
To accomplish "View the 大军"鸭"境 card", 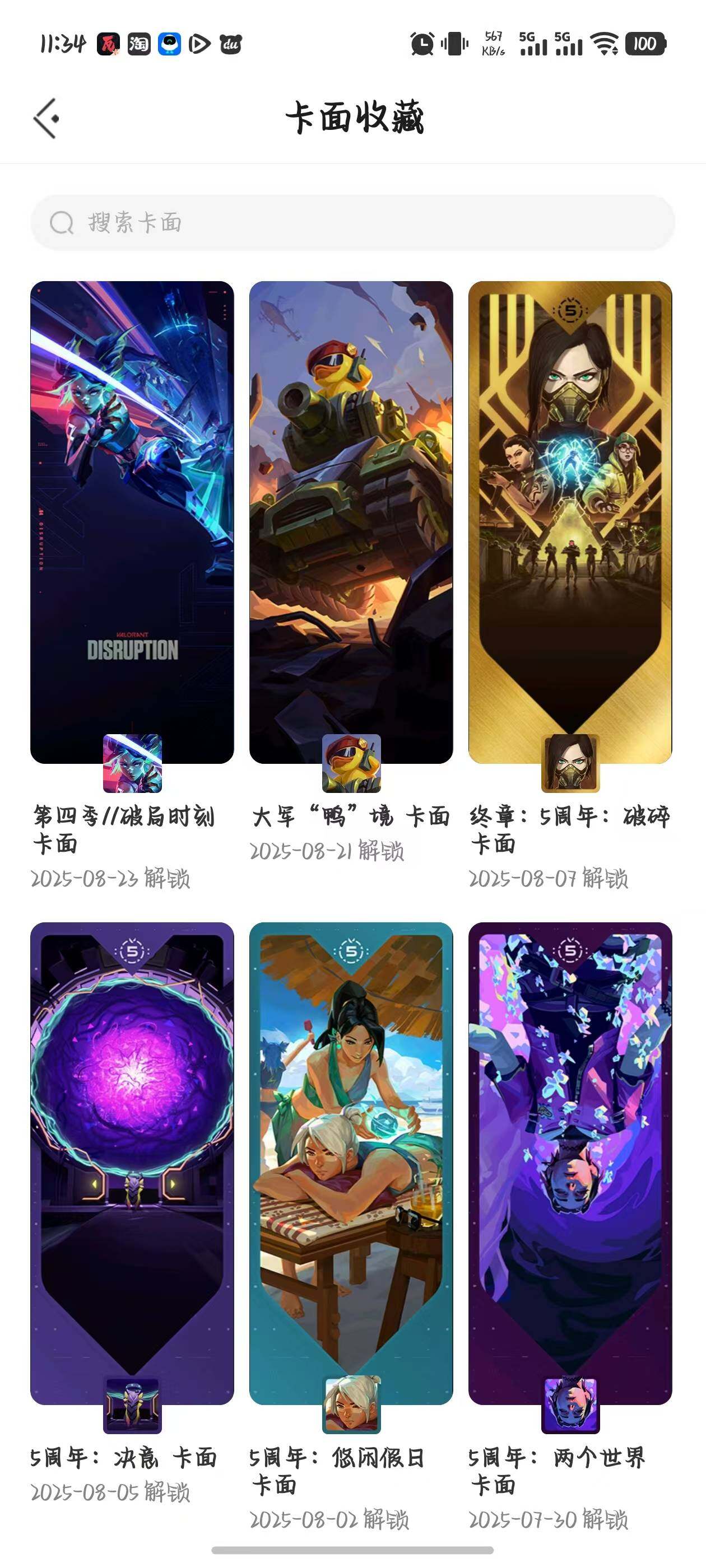I will pos(351,522).
